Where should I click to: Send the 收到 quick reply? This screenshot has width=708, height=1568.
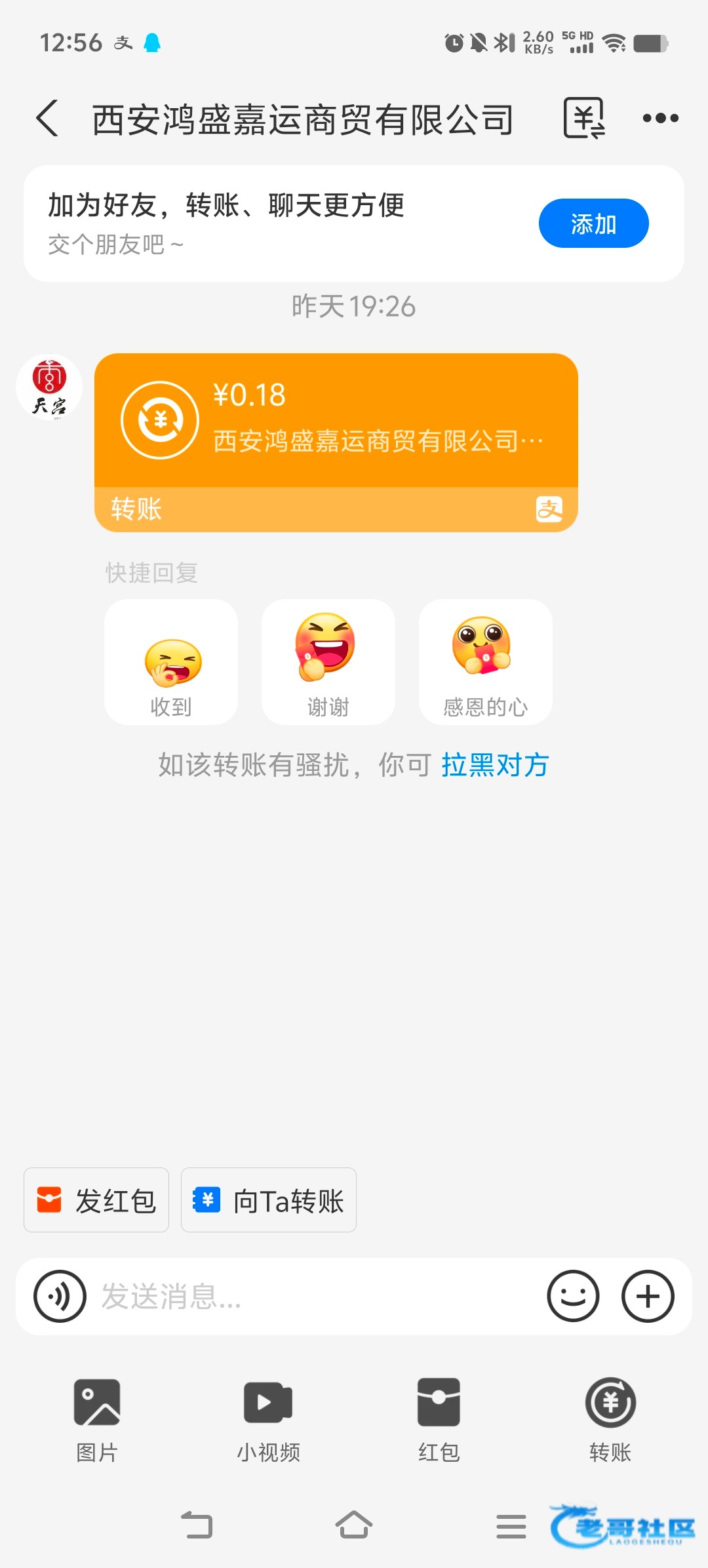[171, 661]
